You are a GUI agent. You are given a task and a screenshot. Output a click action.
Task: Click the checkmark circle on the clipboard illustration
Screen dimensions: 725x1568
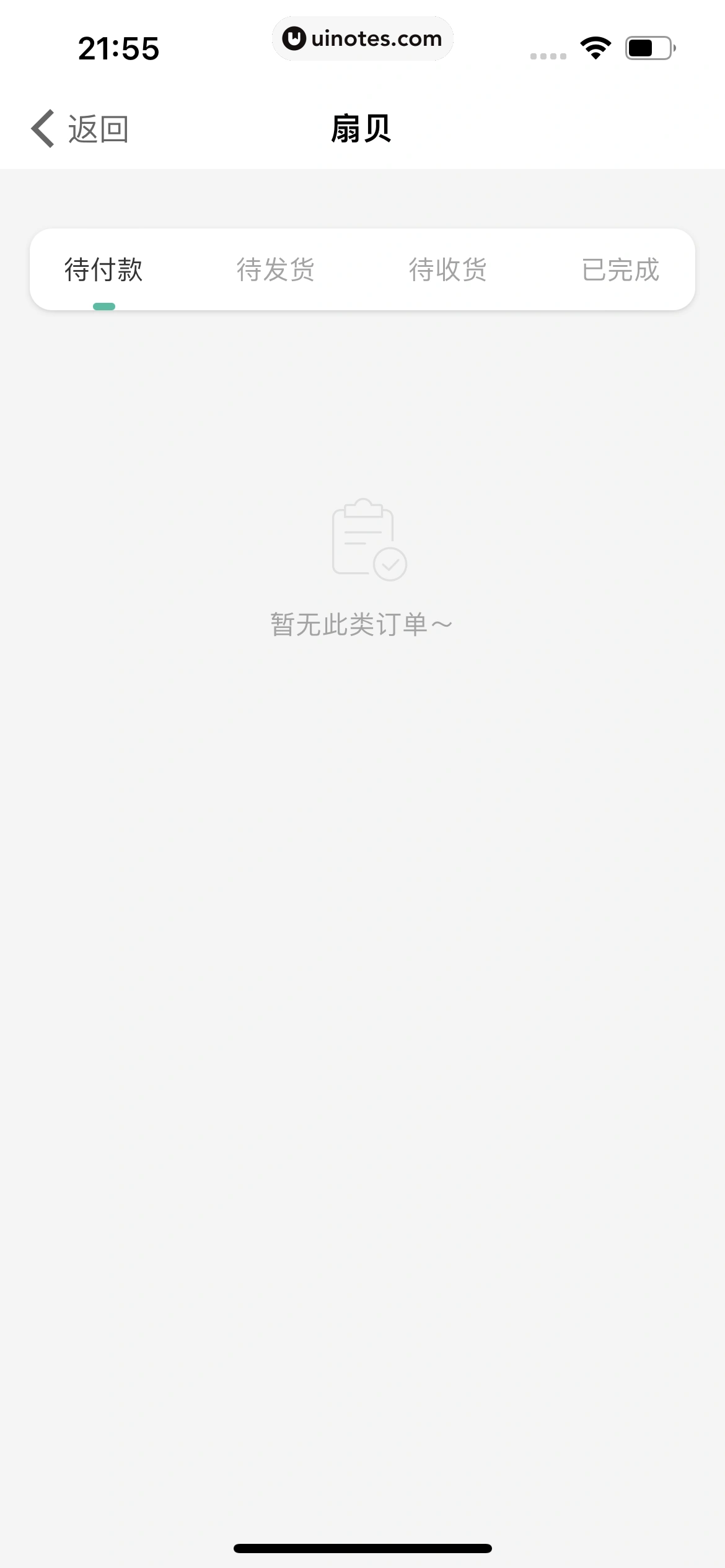pyautogui.click(x=390, y=564)
